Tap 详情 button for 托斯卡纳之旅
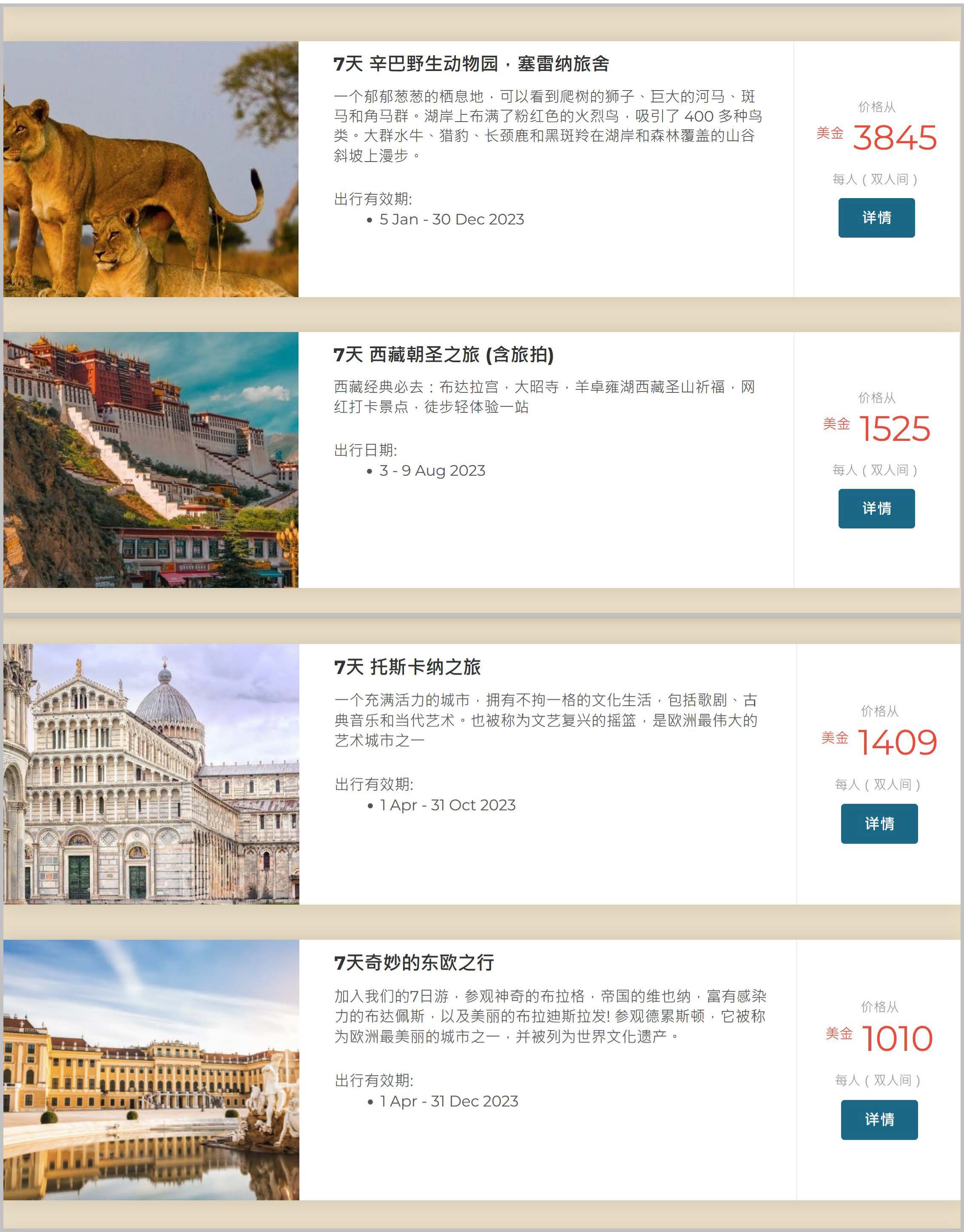 (x=879, y=823)
